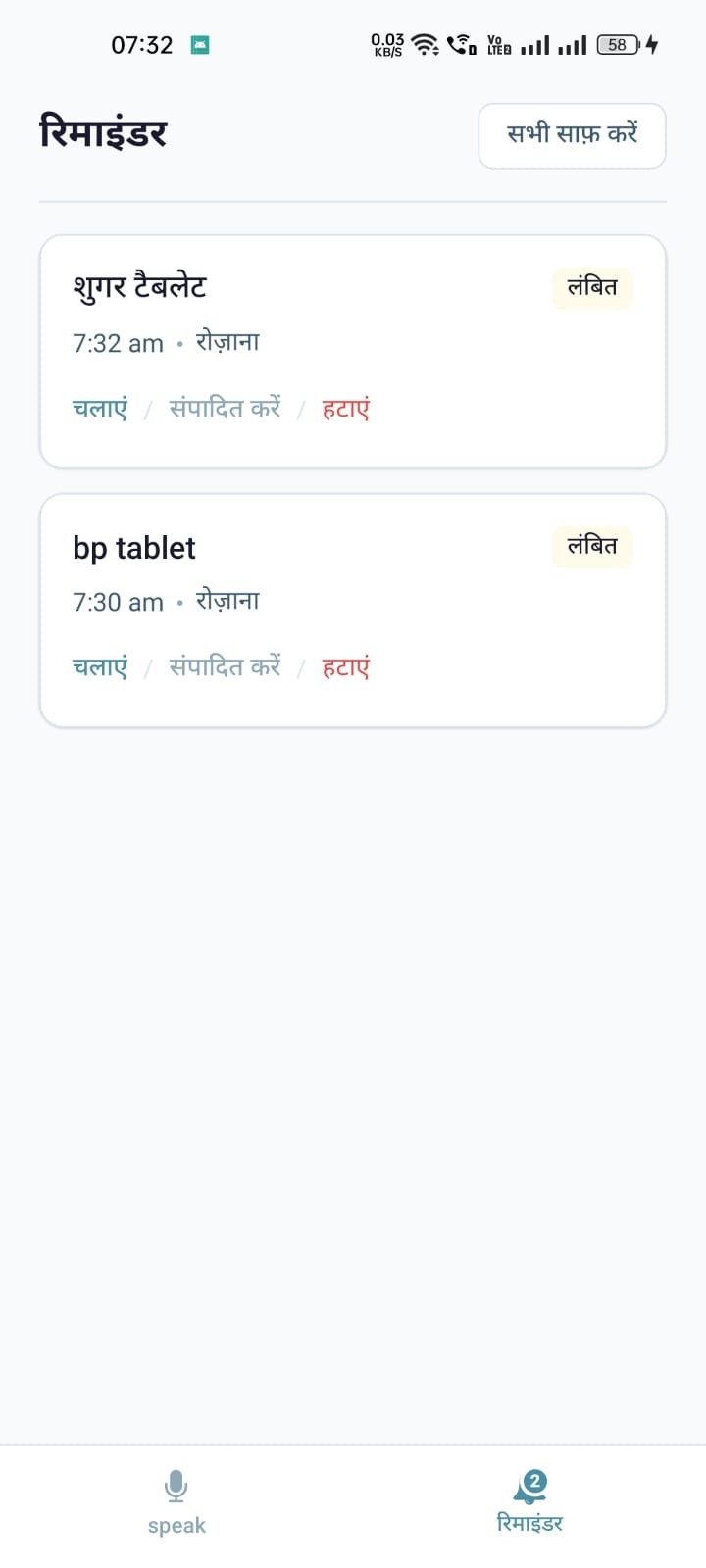Tap the सभी साफ़ करें button

pyautogui.click(x=572, y=135)
